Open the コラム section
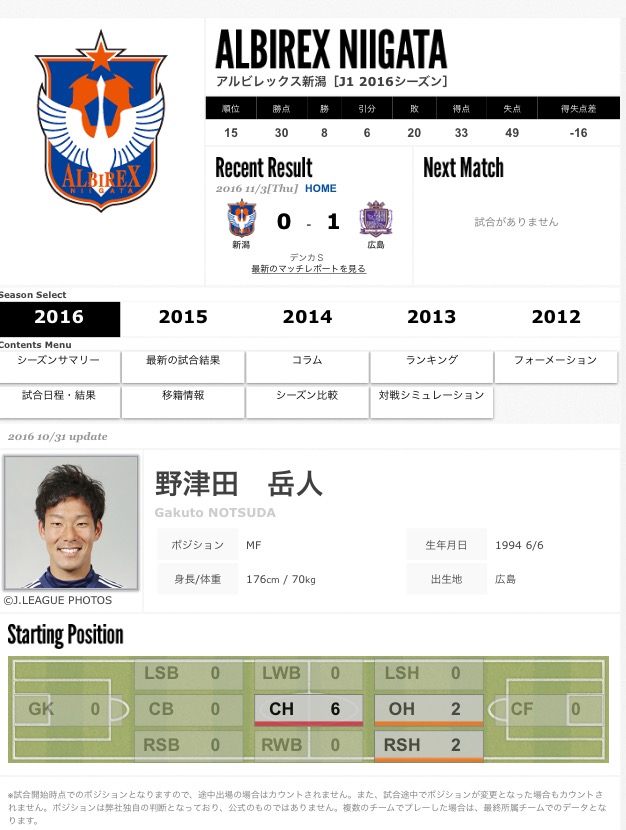 click(x=307, y=360)
